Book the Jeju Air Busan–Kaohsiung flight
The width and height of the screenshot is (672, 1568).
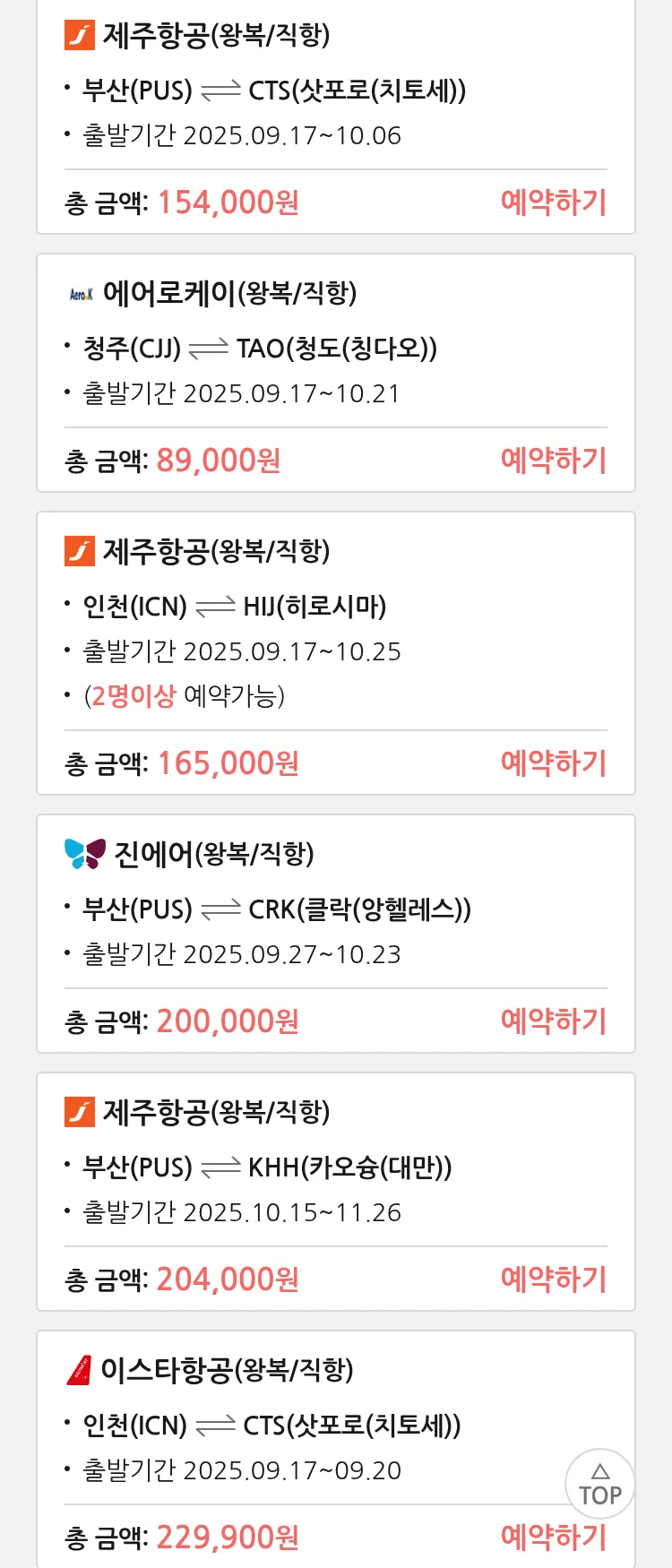point(553,1279)
